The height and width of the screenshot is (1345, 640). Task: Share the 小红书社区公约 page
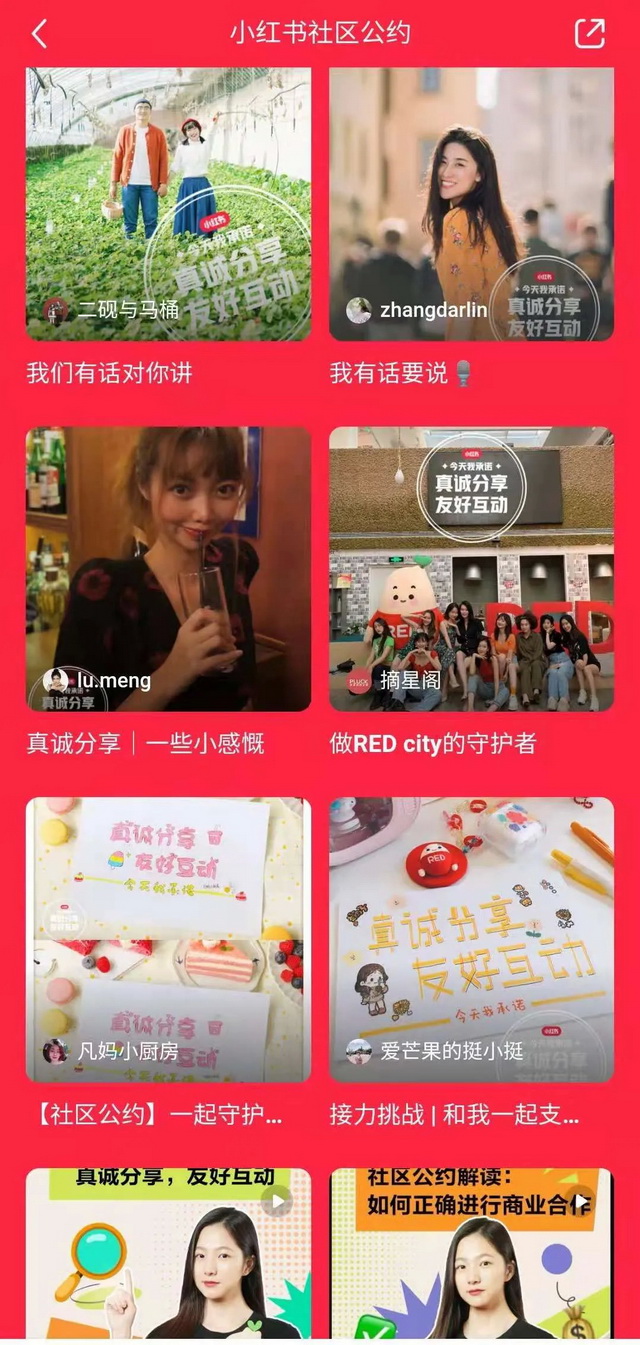589,33
